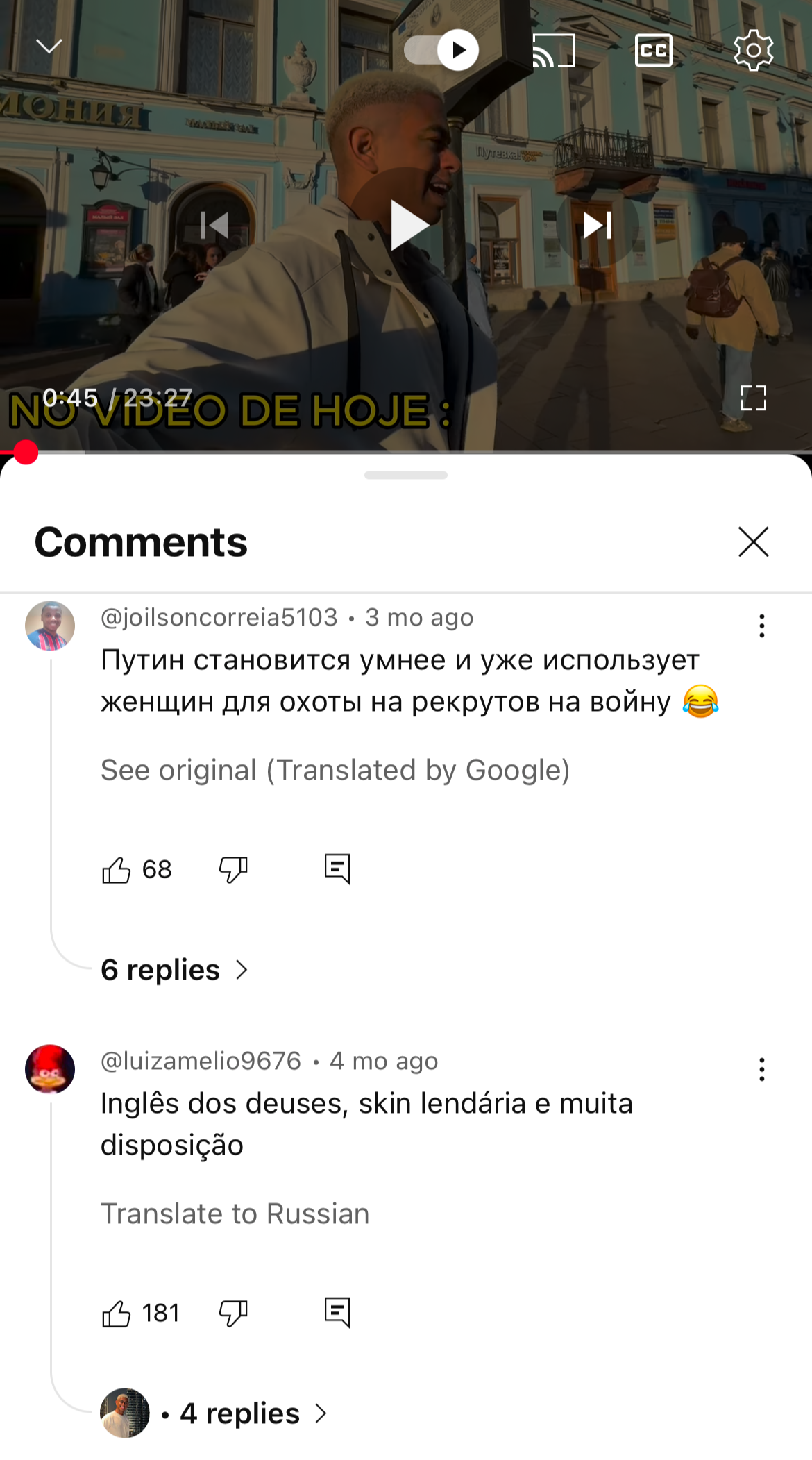The width and height of the screenshot is (812, 1460).
Task: Reply to joilsoncorreia5103's comment
Action: (x=337, y=869)
